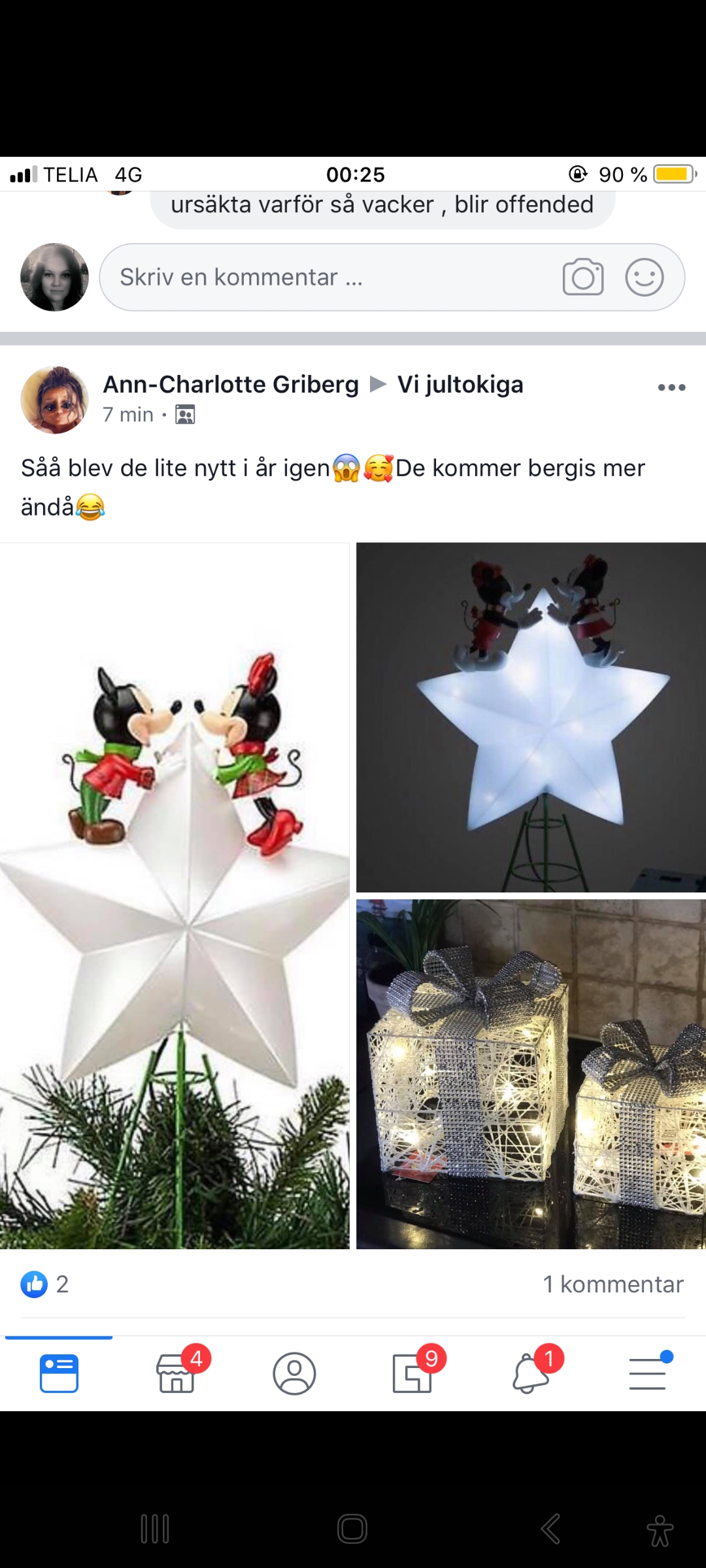The width and height of the screenshot is (706, 1568).
Task: Open the Pages flag tab
Action: click(412, 1373)
